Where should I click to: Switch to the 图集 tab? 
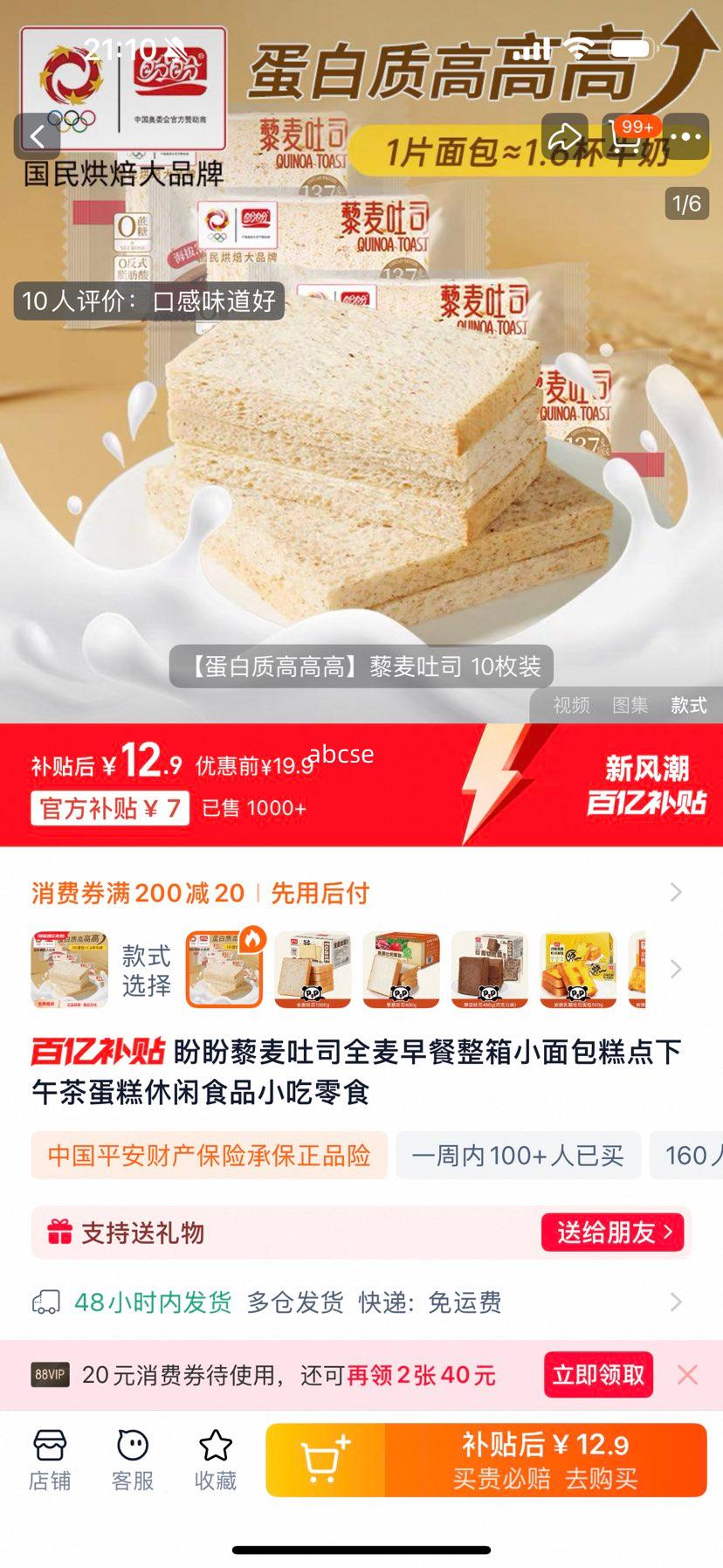pyautogui.click(x=630, y=705)
